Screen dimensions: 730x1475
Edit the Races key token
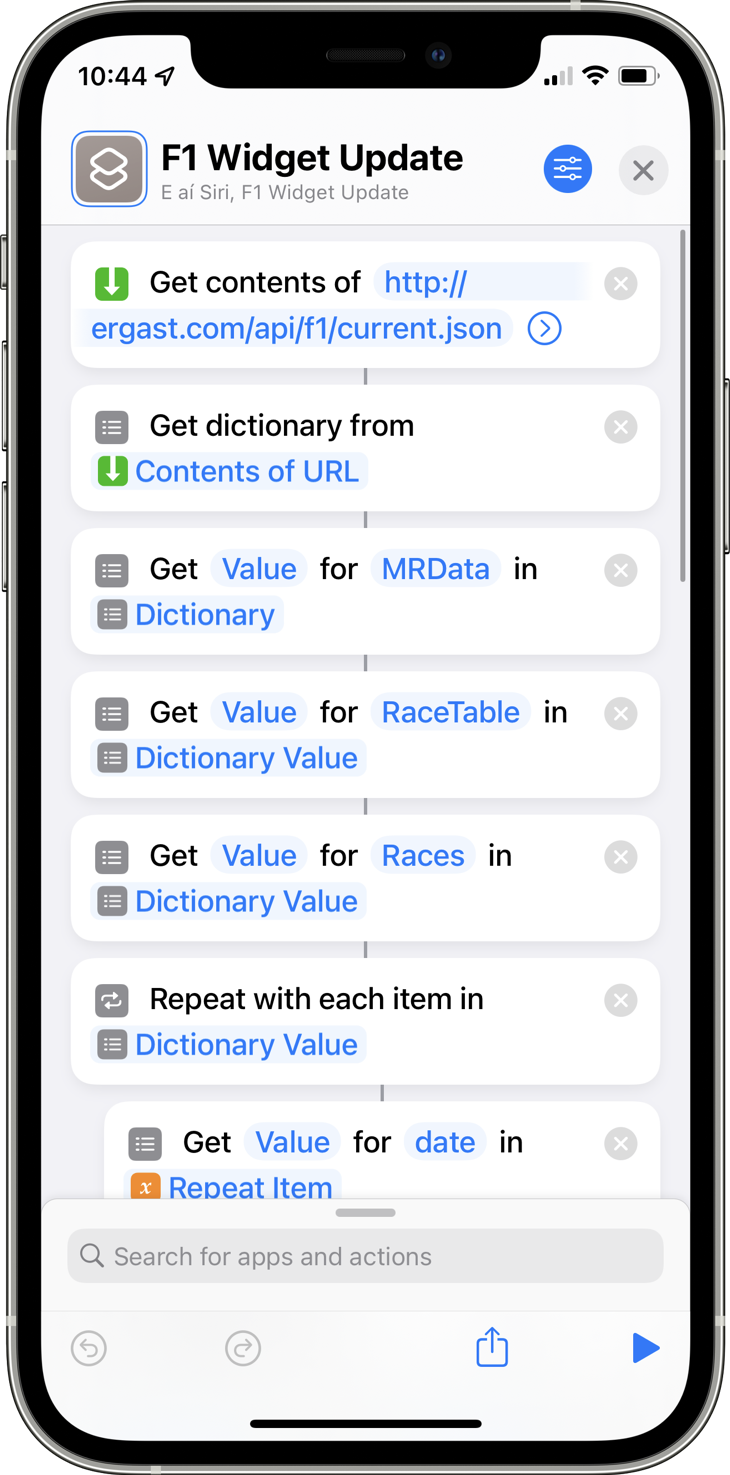coord(423,855)
